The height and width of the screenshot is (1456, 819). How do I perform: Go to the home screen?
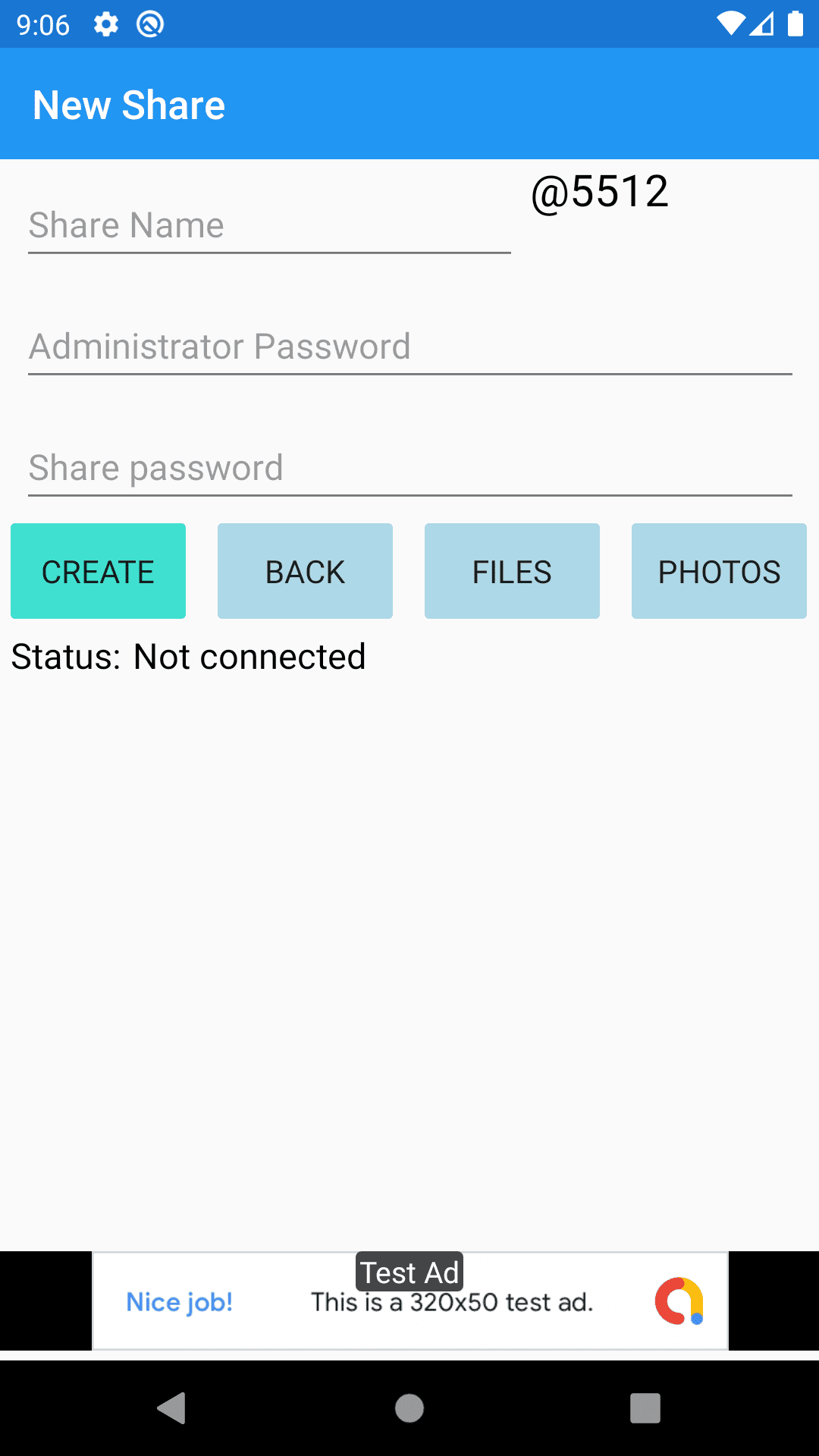pos(409,1408)
